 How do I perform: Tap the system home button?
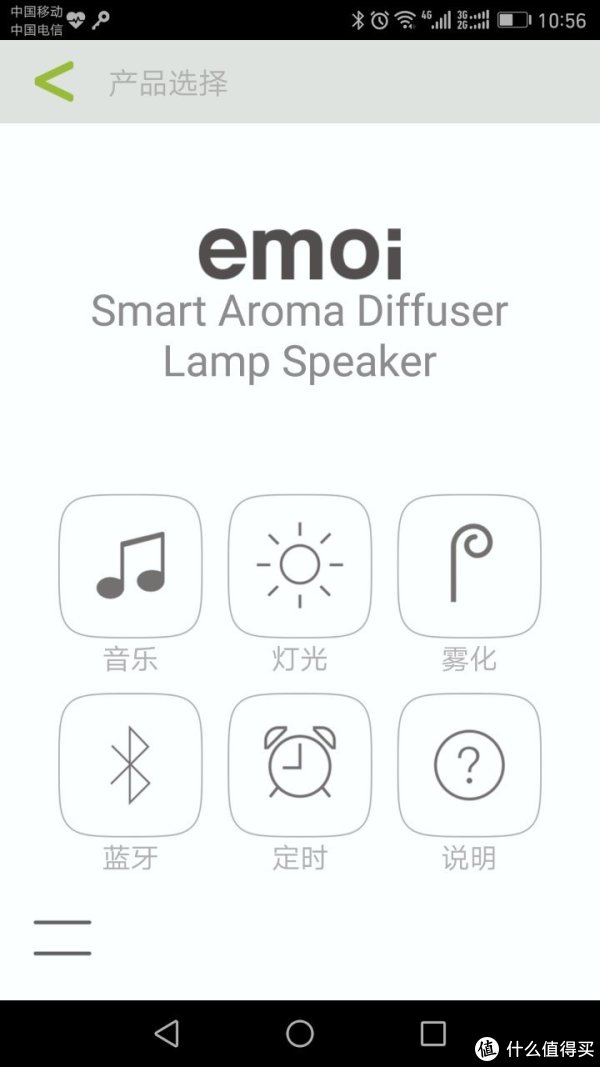[x=299, y=1033]
